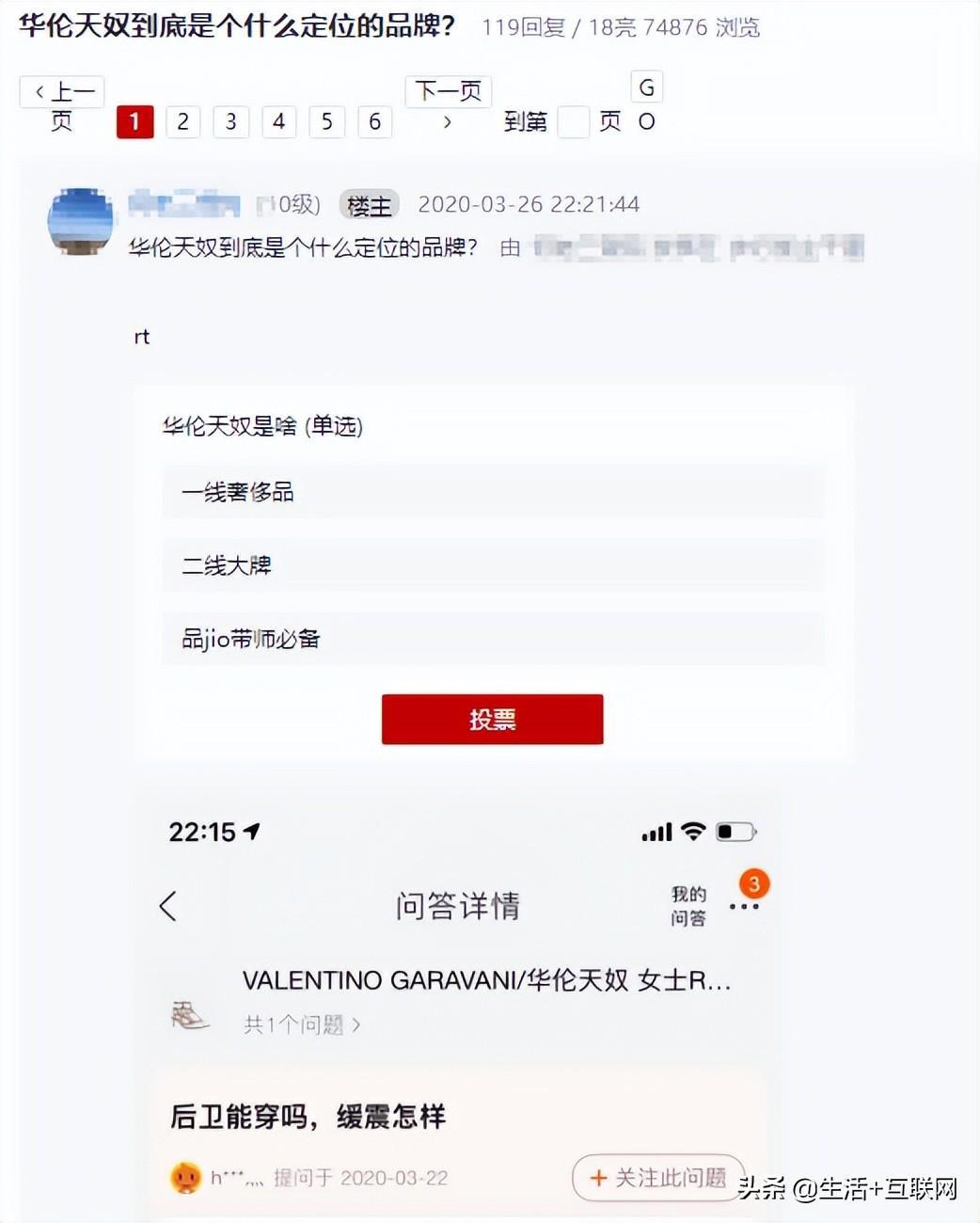
Task: Submit the poll with the 投票 button
Action: click(x=492, y=720)
